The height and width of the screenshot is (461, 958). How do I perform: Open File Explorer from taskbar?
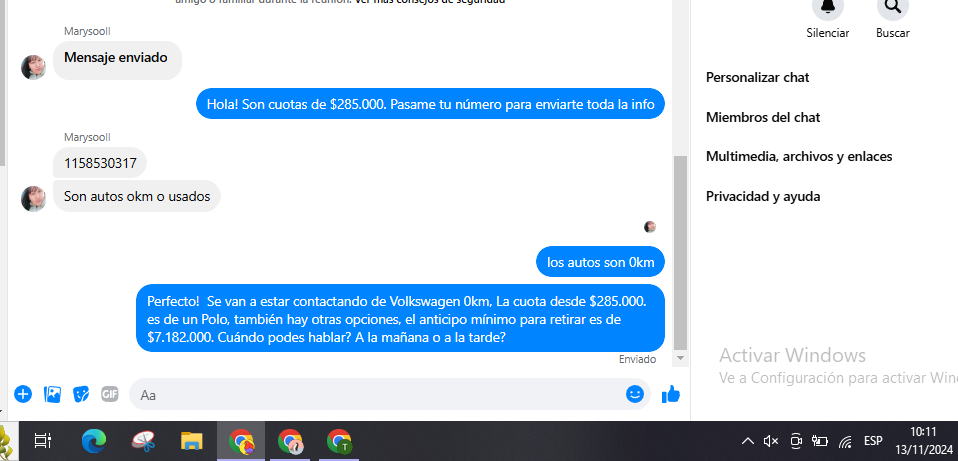click(x=192, y=441)
